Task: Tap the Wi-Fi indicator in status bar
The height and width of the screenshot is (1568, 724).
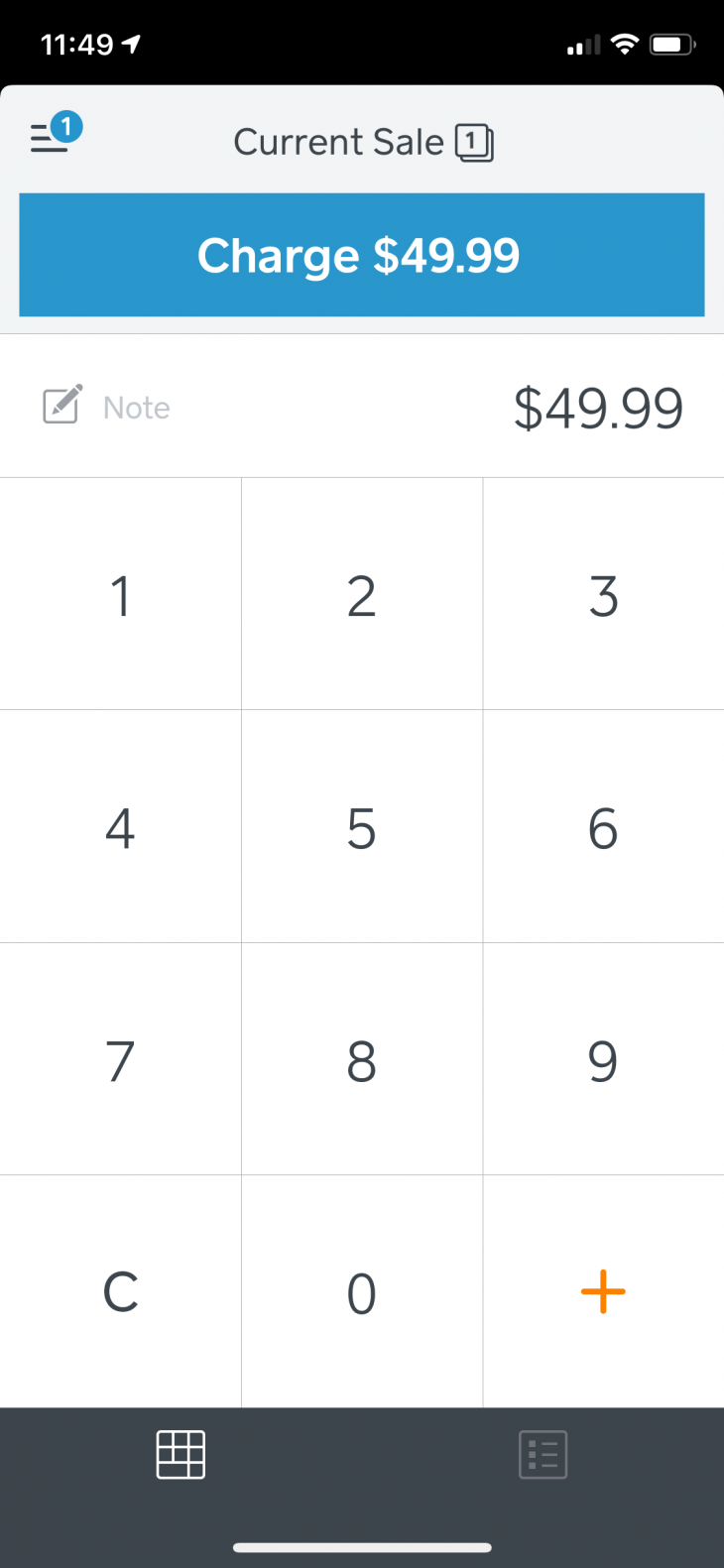Action: pyautogui.click(x=625, y=44)
